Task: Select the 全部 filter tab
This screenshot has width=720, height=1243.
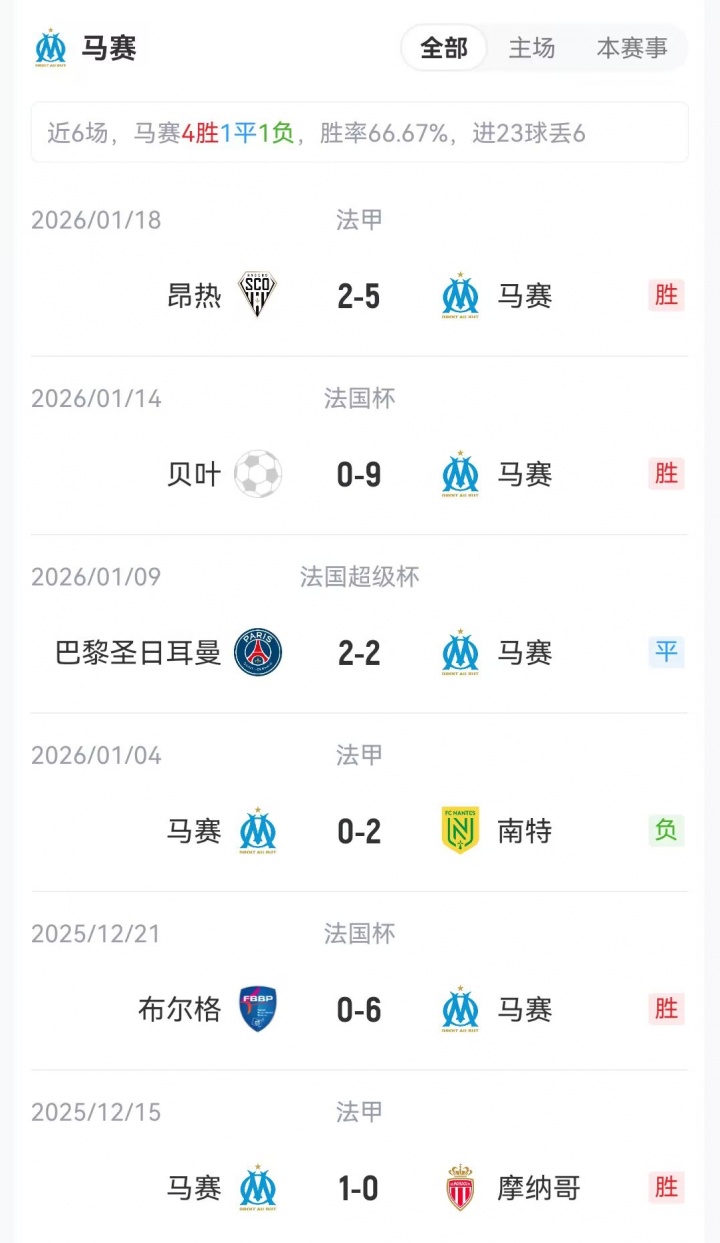Action: (x=444, y=48)
